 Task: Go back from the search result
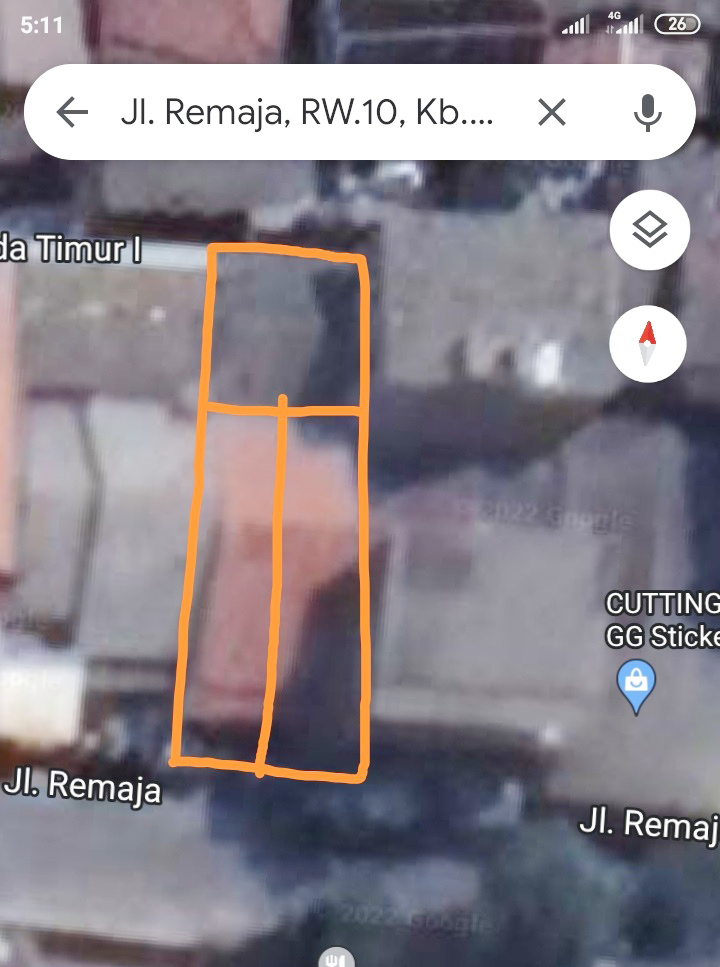(73, 113)
